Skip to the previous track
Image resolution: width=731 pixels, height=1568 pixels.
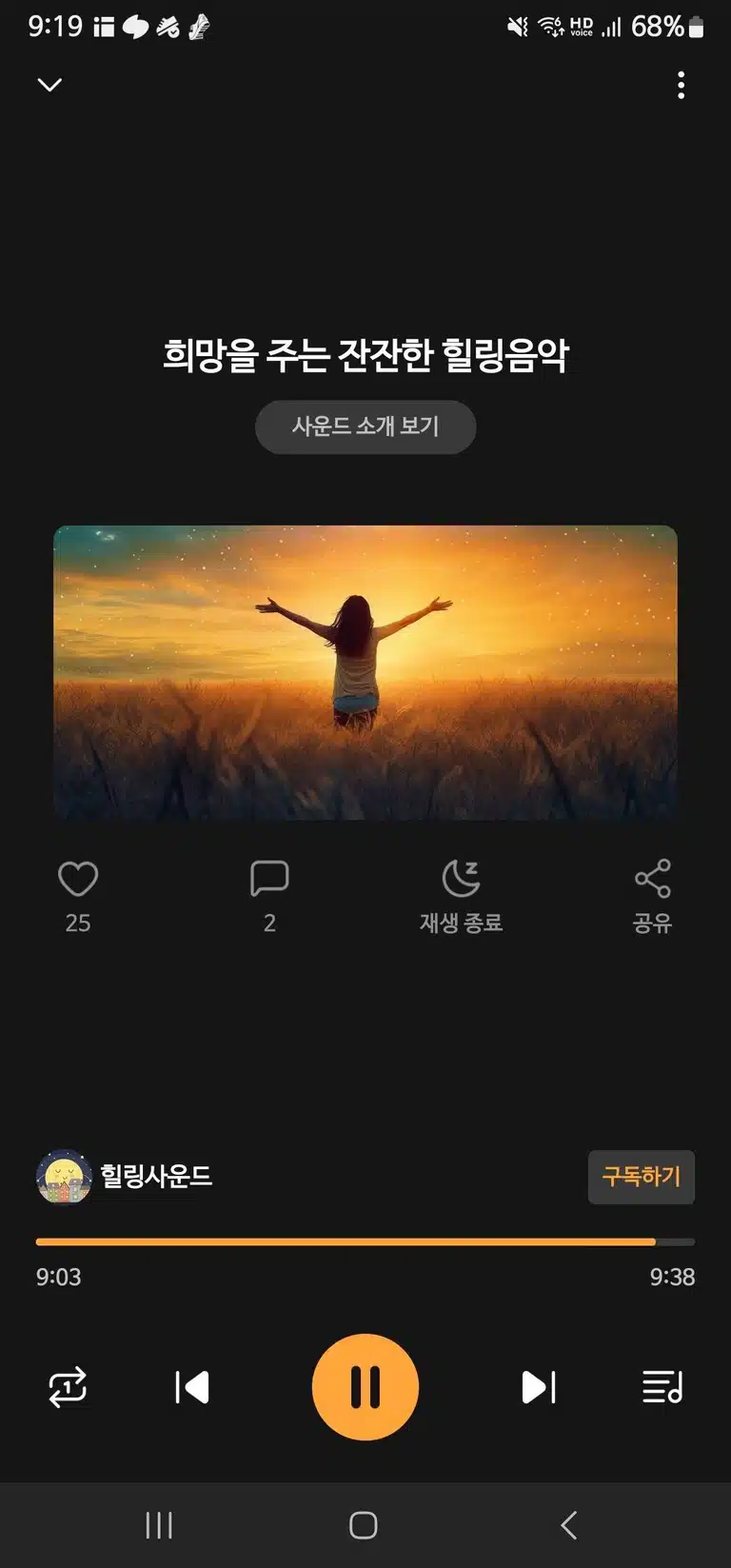pyautogui.click(x=192, y=1387)
